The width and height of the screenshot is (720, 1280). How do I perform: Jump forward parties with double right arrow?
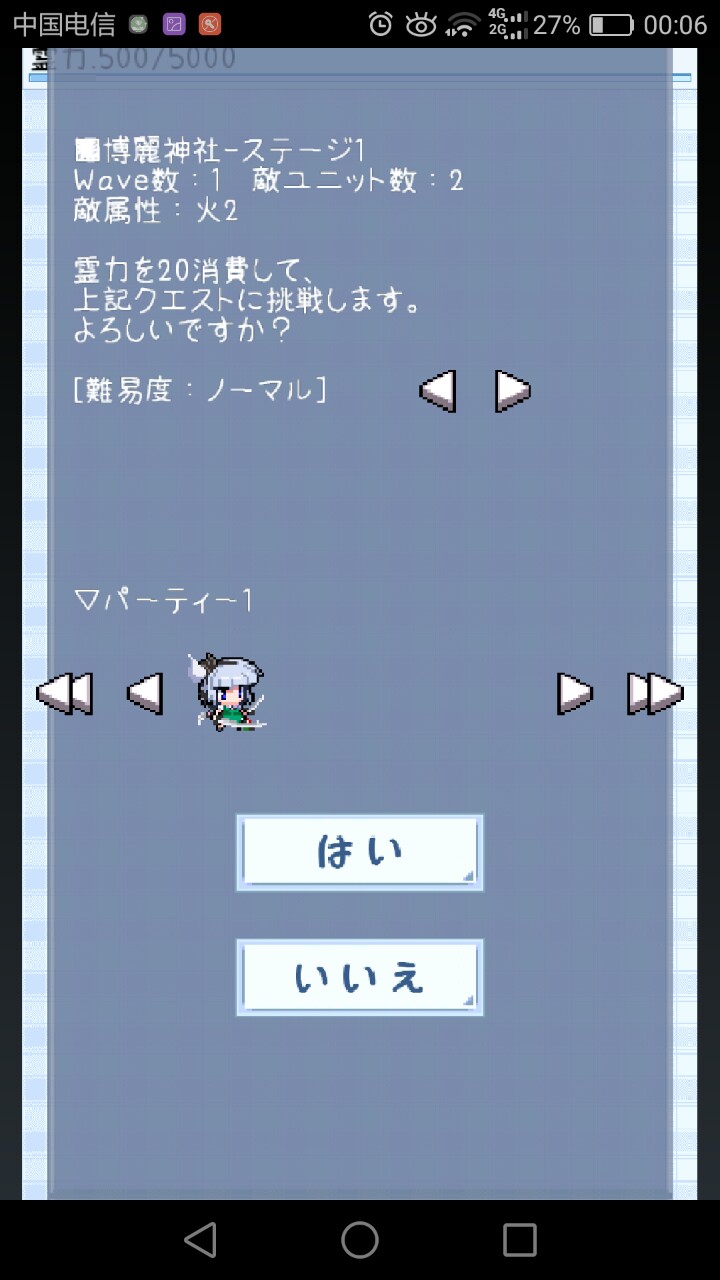coord(655,693)
